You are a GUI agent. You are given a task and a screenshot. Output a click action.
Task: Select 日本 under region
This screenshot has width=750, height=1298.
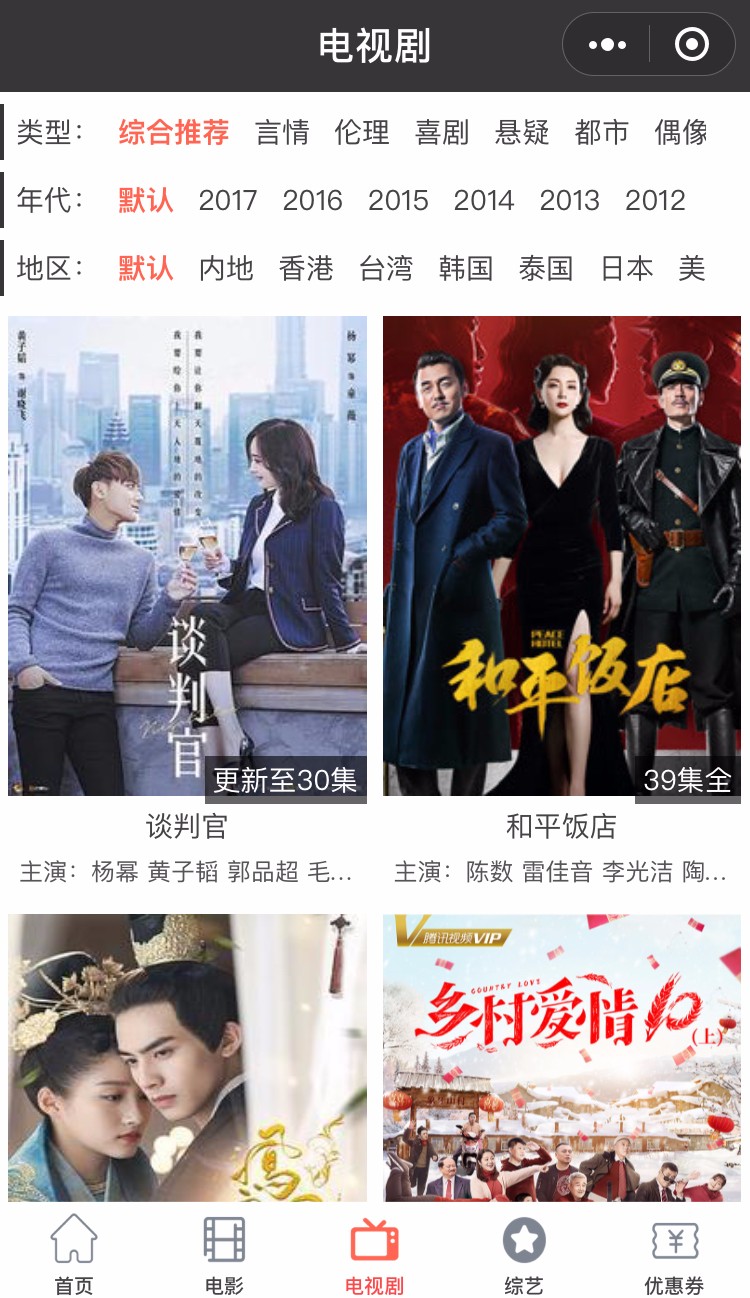(x=627, y=268)
